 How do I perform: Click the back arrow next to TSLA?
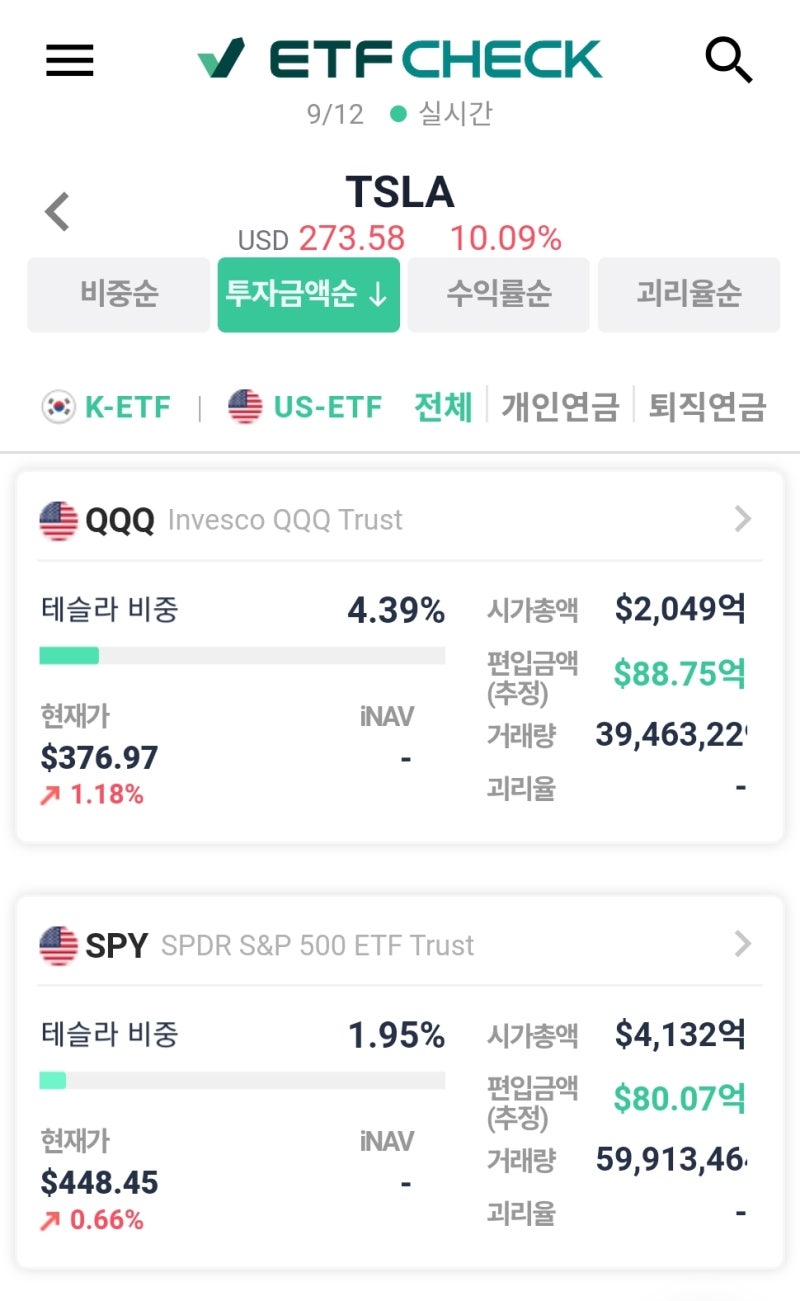(57, 211)
